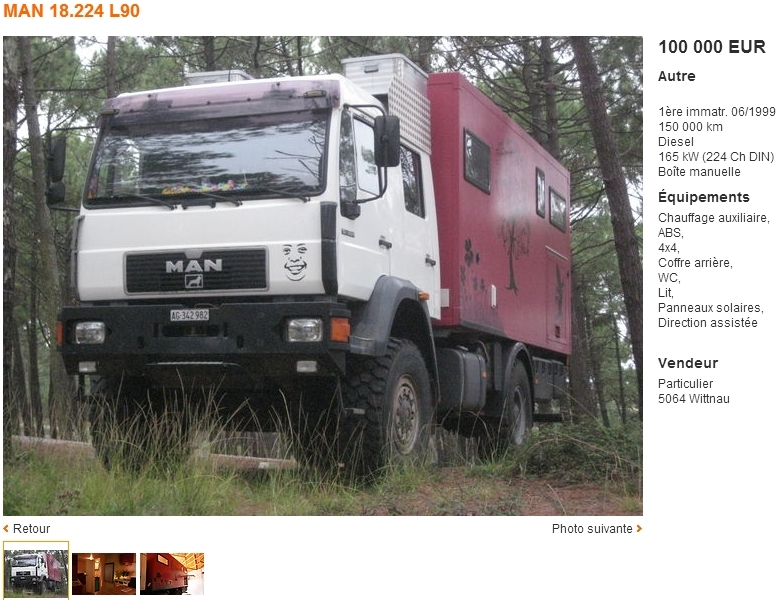782x600 pixels.
Task: Select the first thumbnail of the truck exterior
Action: (36, 572)
